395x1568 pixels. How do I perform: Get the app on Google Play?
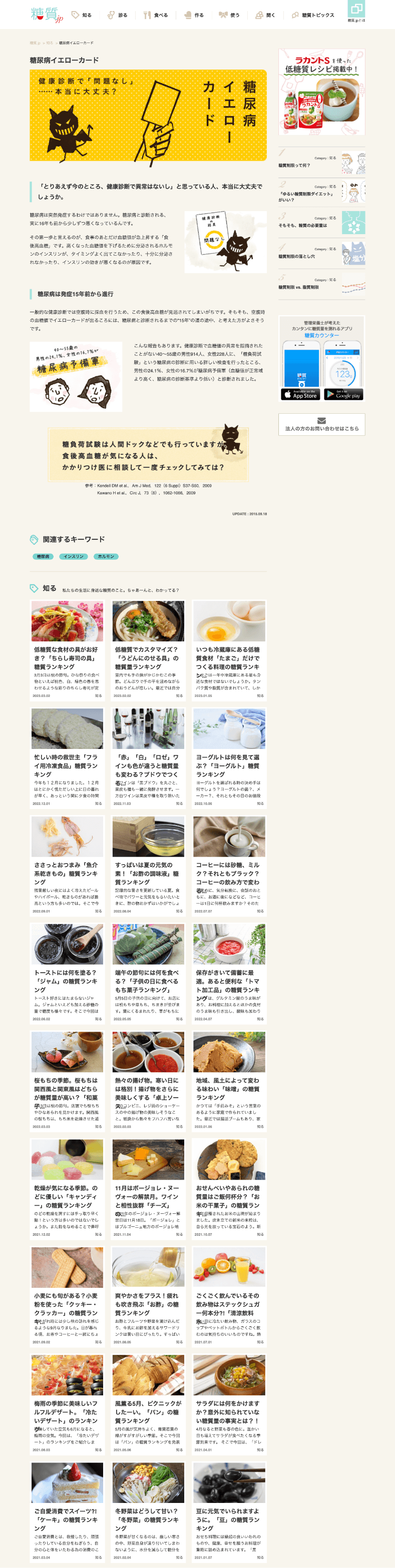(x=343, y=394)
